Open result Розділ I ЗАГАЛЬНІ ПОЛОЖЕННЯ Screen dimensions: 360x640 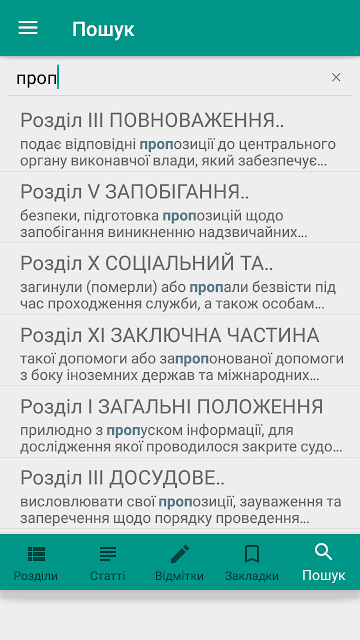(180, 422)
